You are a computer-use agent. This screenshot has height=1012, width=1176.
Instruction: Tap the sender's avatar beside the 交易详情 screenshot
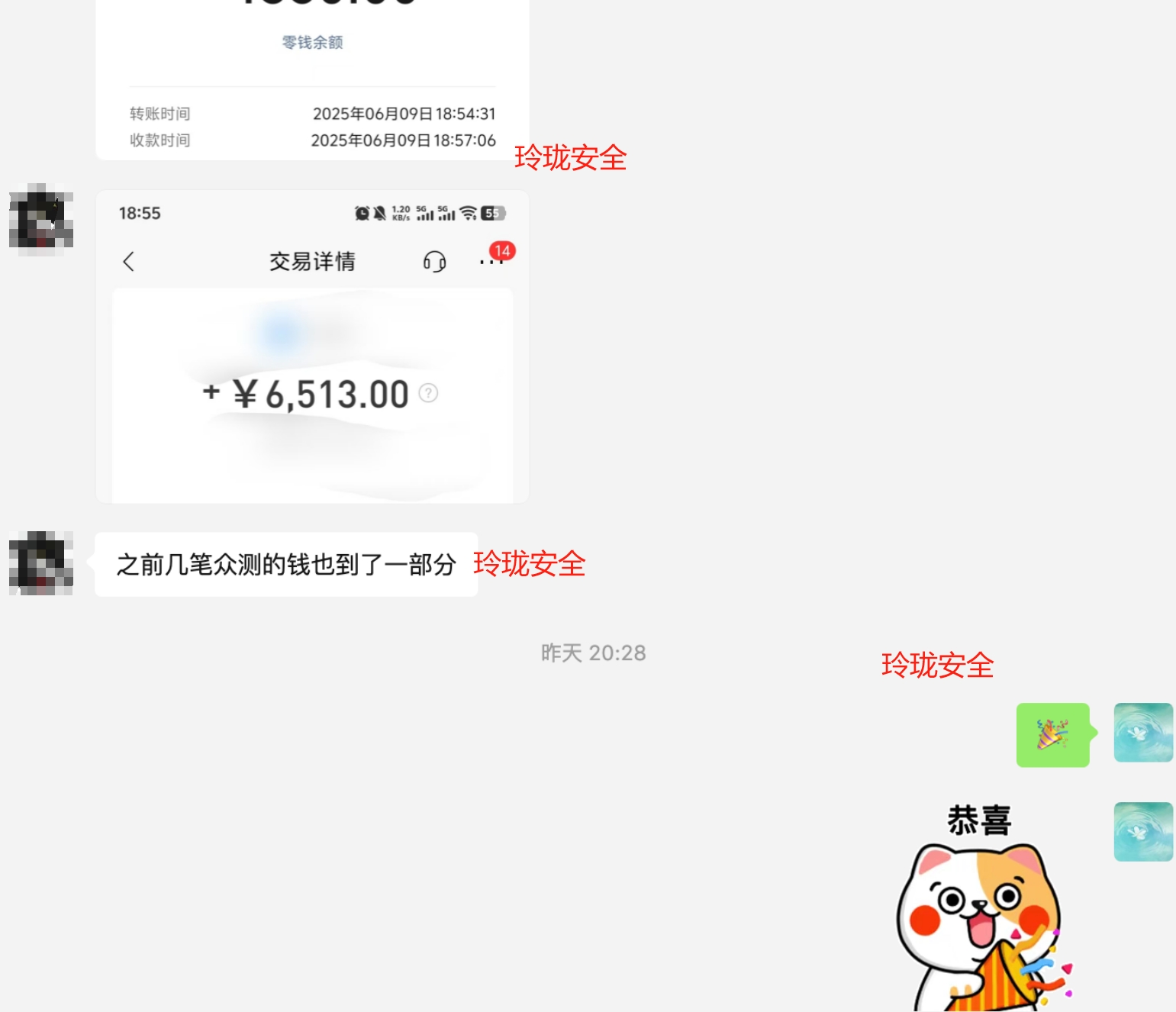(41, 216)
